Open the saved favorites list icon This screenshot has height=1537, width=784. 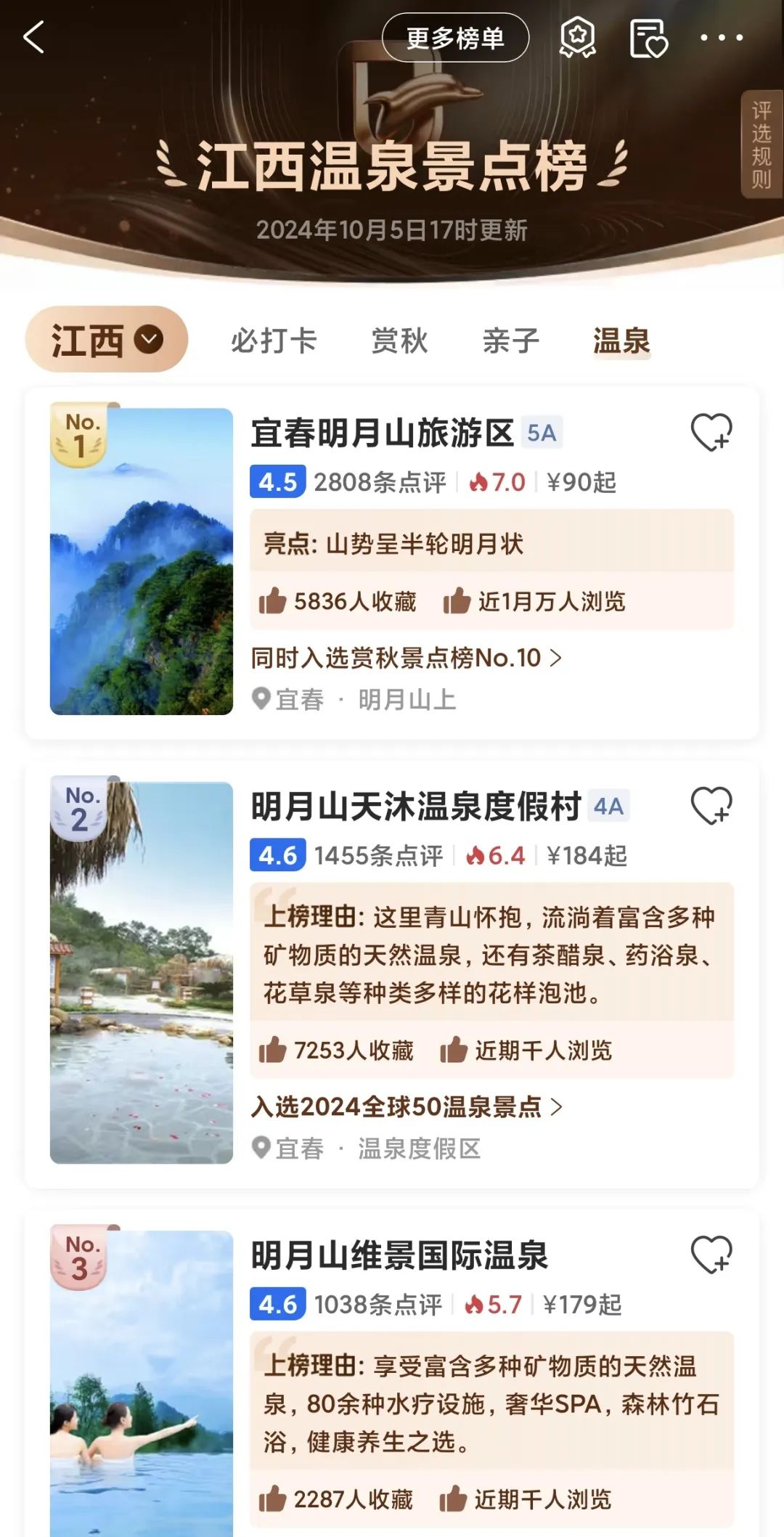[648, 38]
